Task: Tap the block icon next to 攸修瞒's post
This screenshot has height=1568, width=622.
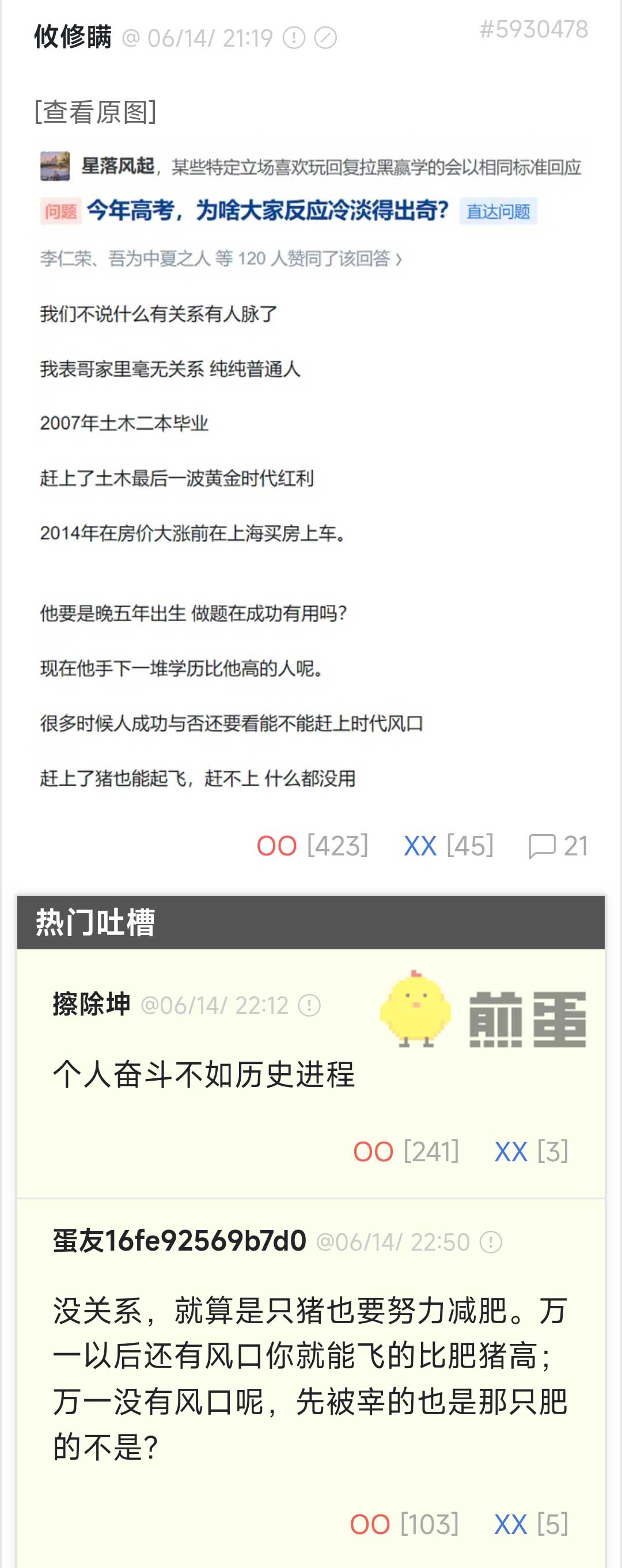Action: pyautogui.click(x=325, y=39)
